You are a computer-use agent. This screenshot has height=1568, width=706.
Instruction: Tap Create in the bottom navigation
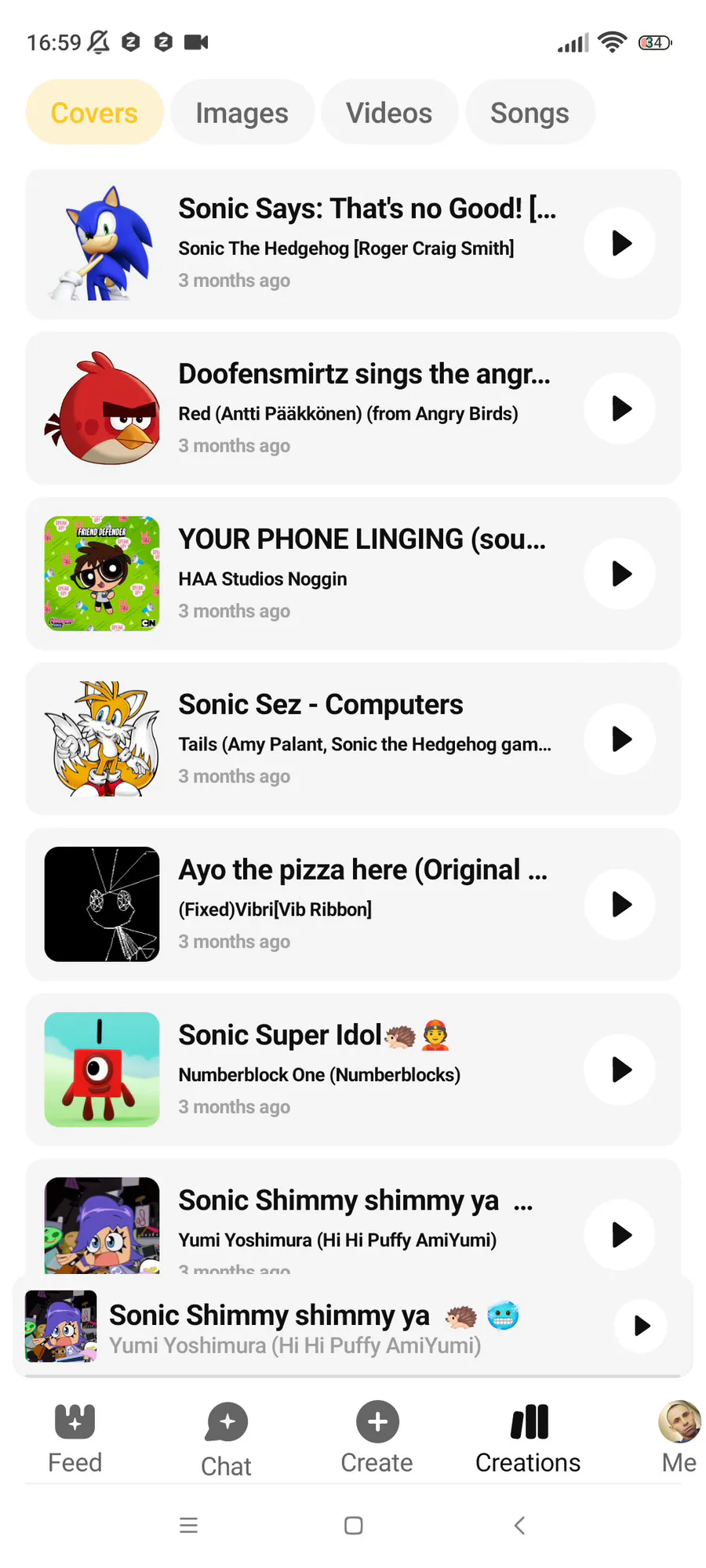click(x=377, y=1439)
